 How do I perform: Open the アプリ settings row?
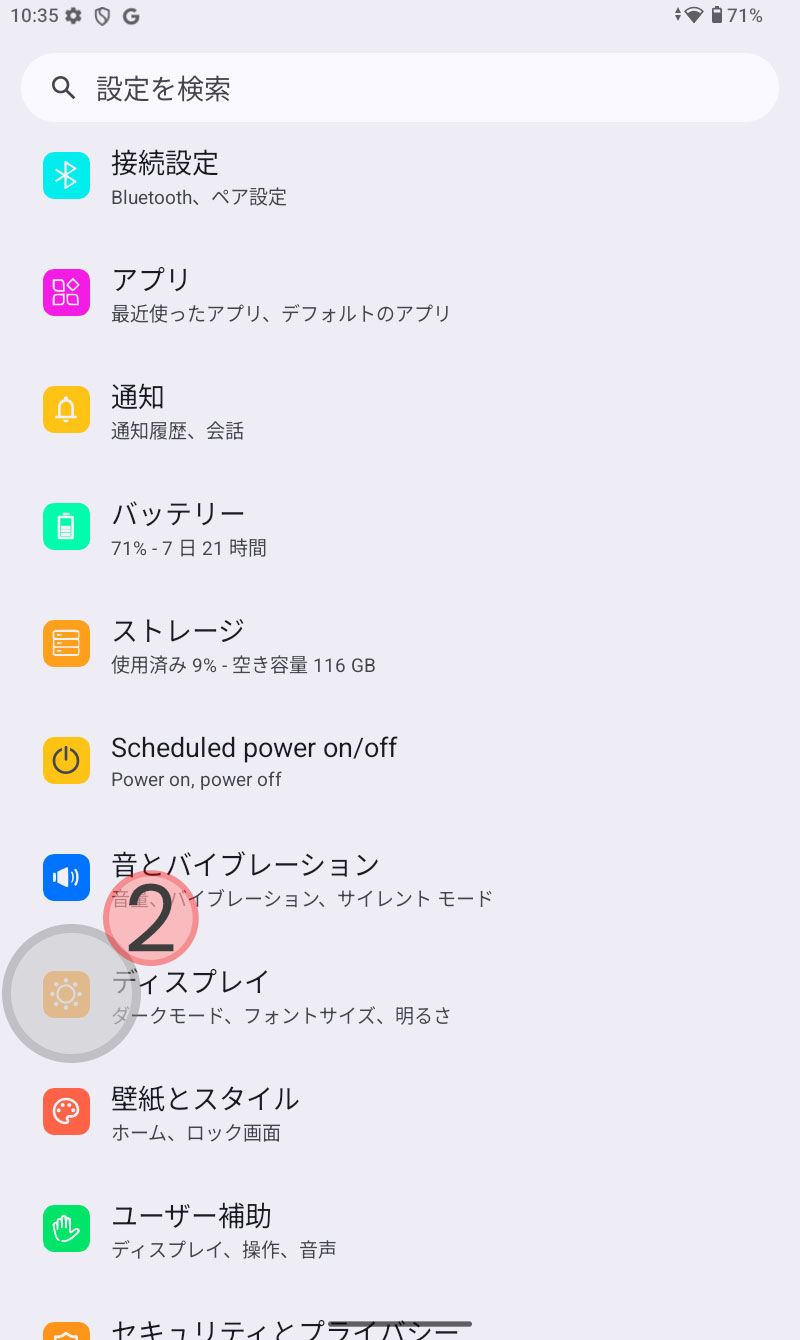pyautogui.click(x=400, y=294)
